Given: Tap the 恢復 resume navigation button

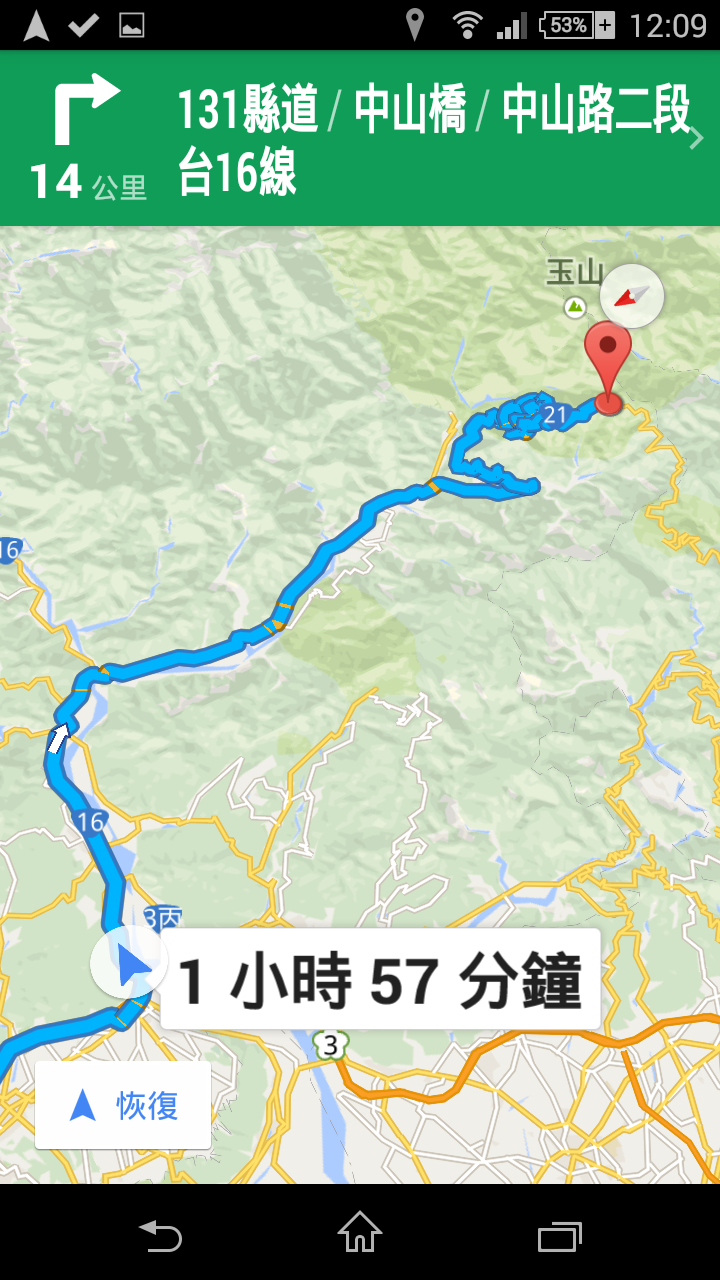Looking at the screenshot, I should (123, 1105).
